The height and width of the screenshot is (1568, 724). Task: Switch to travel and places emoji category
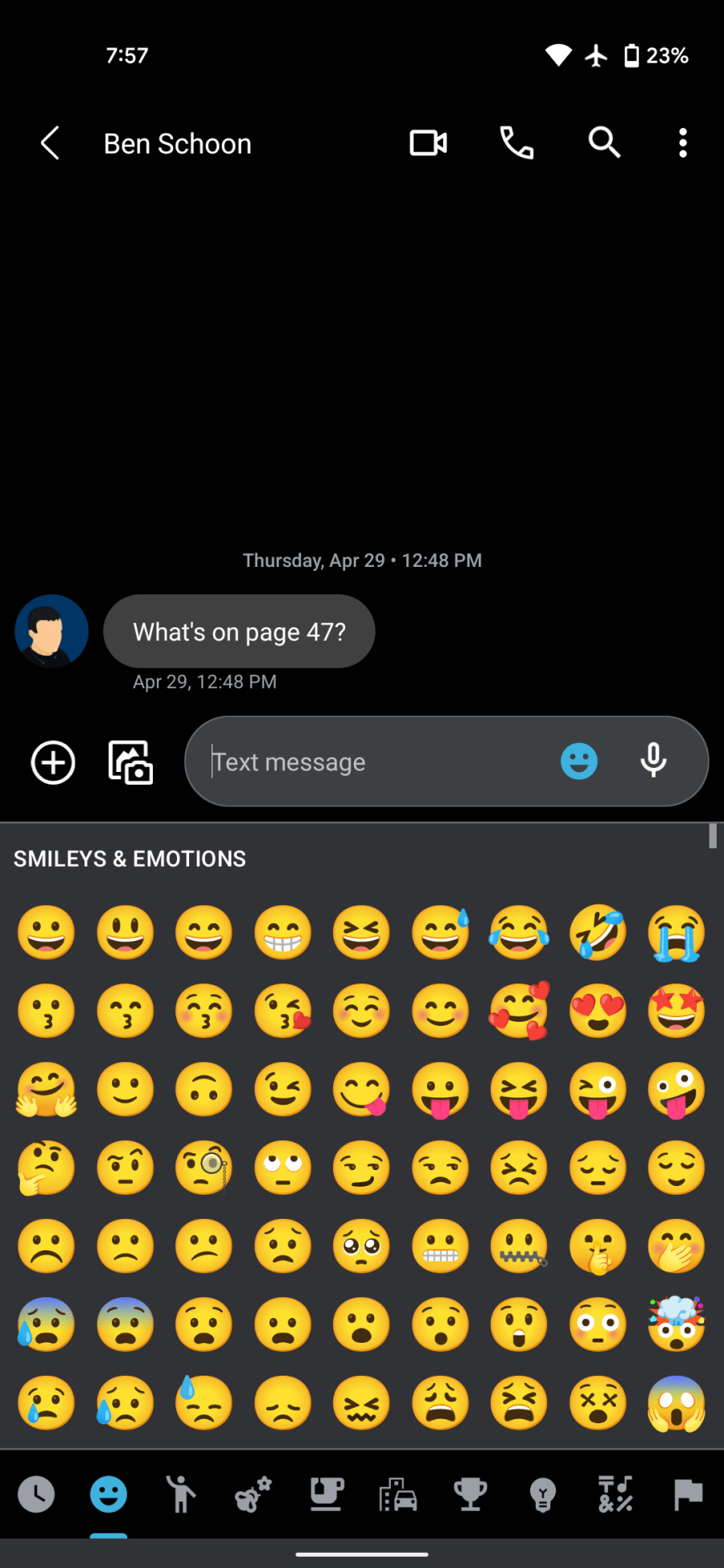[x=398, y=1496]
